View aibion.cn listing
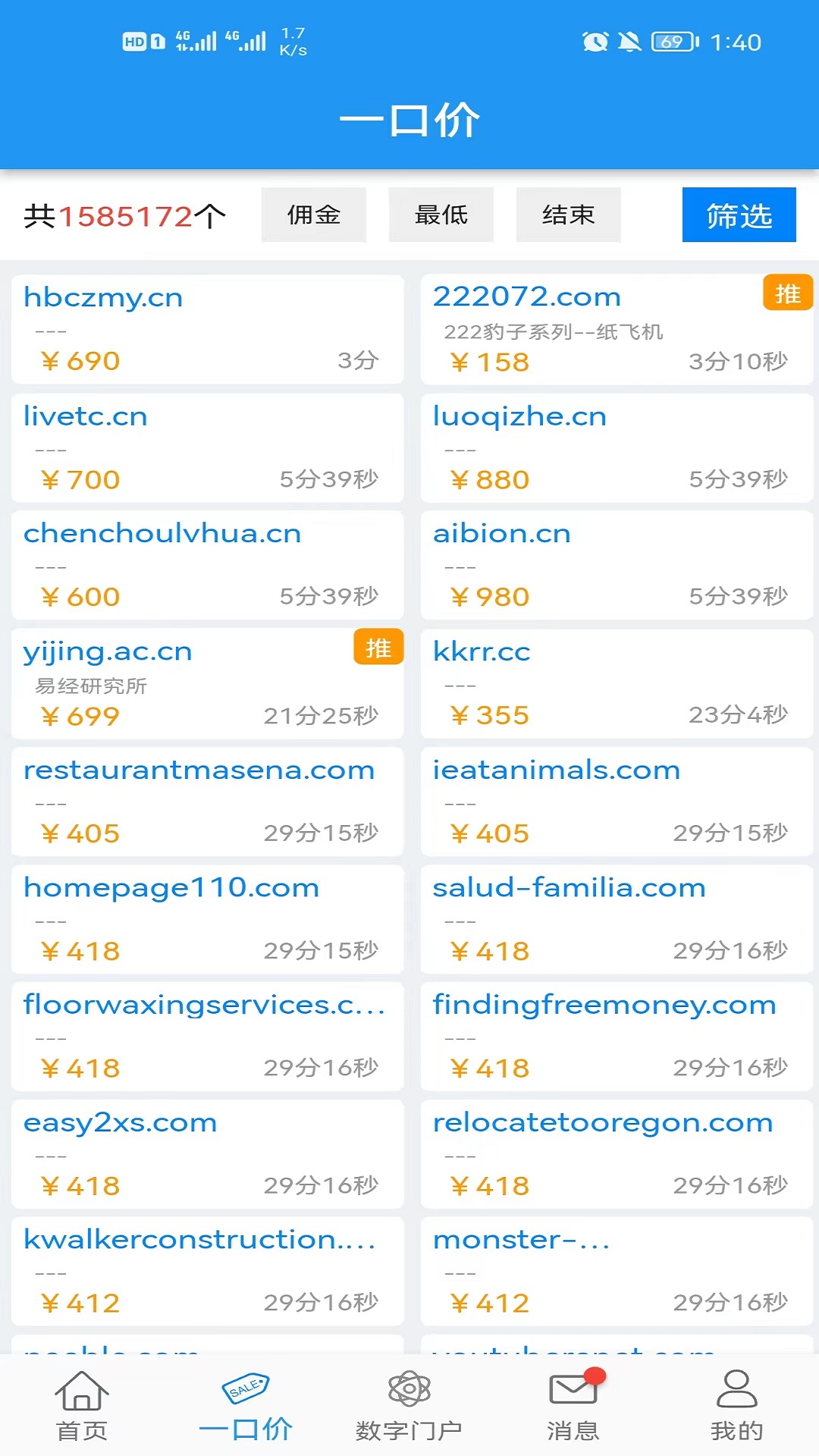819x1456 pixels. click(617, 565)
